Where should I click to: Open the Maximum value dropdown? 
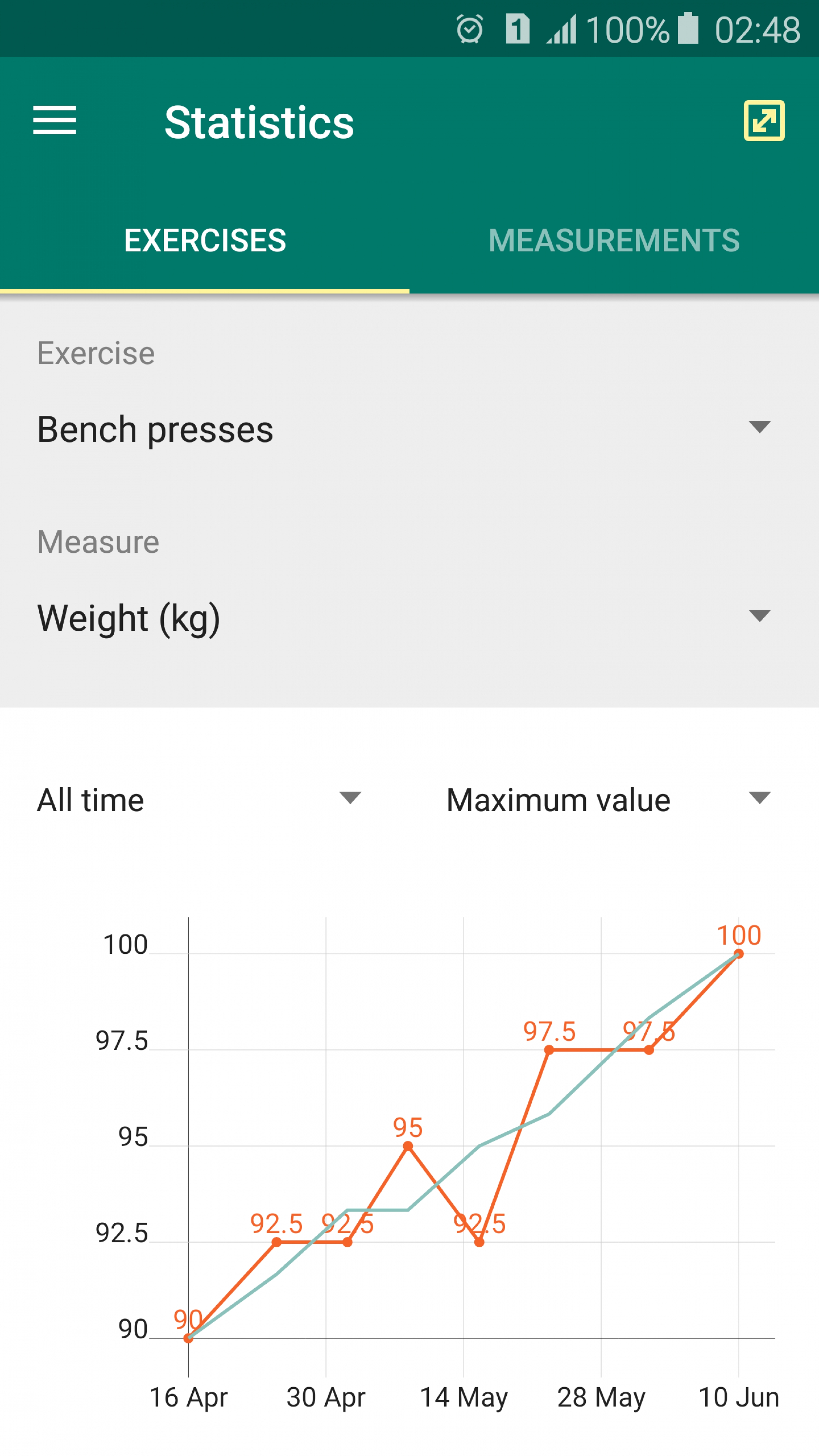(608, 800)
